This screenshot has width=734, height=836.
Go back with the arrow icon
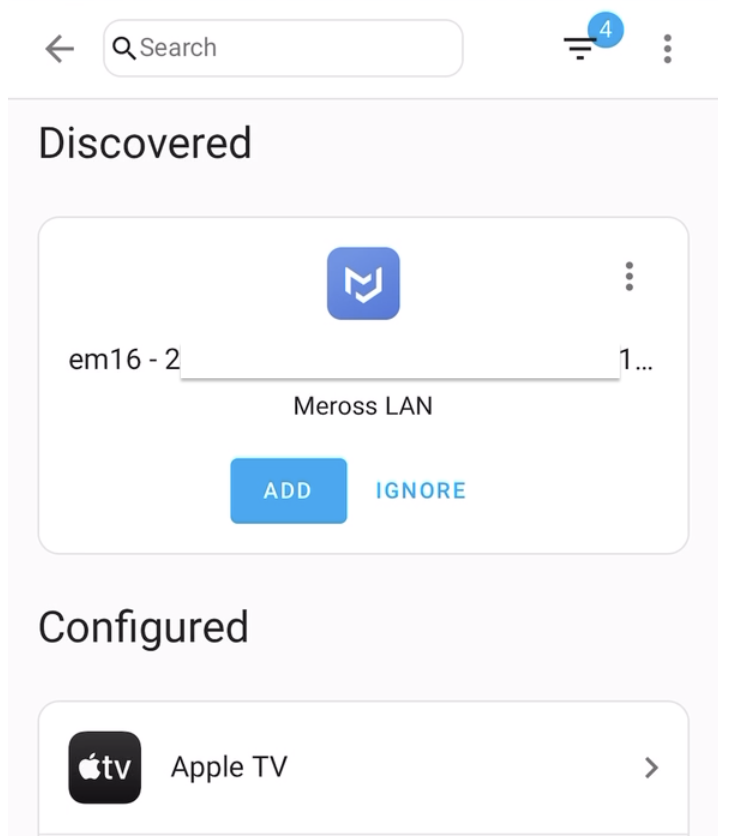[61, 48]
